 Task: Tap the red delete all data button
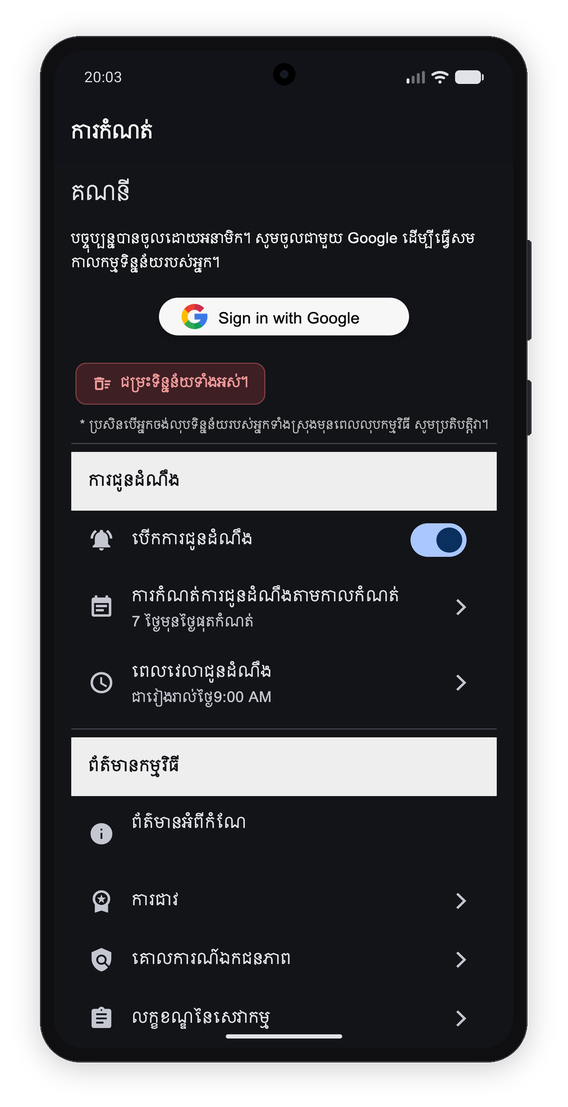point(170,383)
